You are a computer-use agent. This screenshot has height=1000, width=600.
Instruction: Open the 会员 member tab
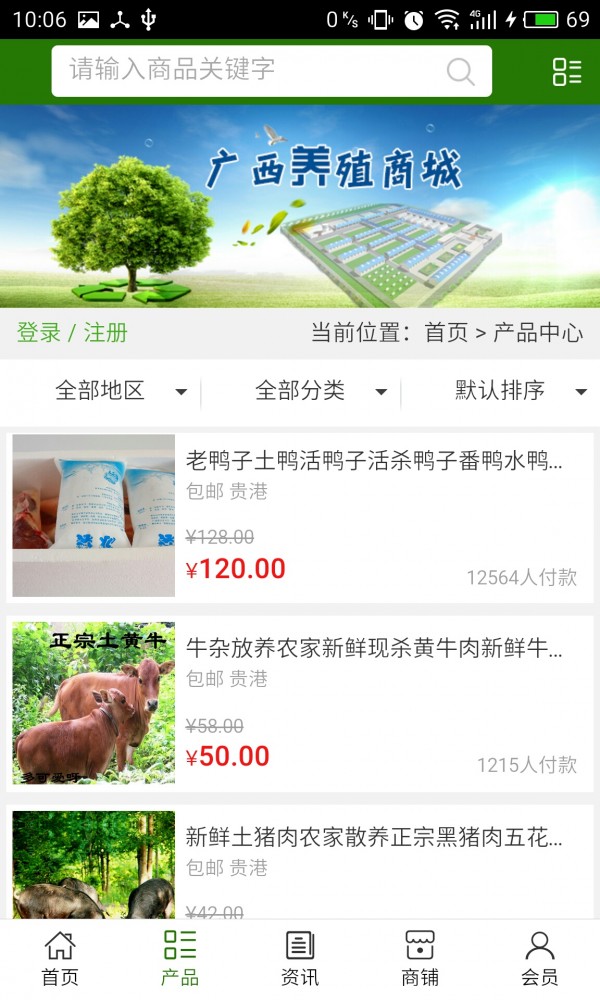[540, 958]
